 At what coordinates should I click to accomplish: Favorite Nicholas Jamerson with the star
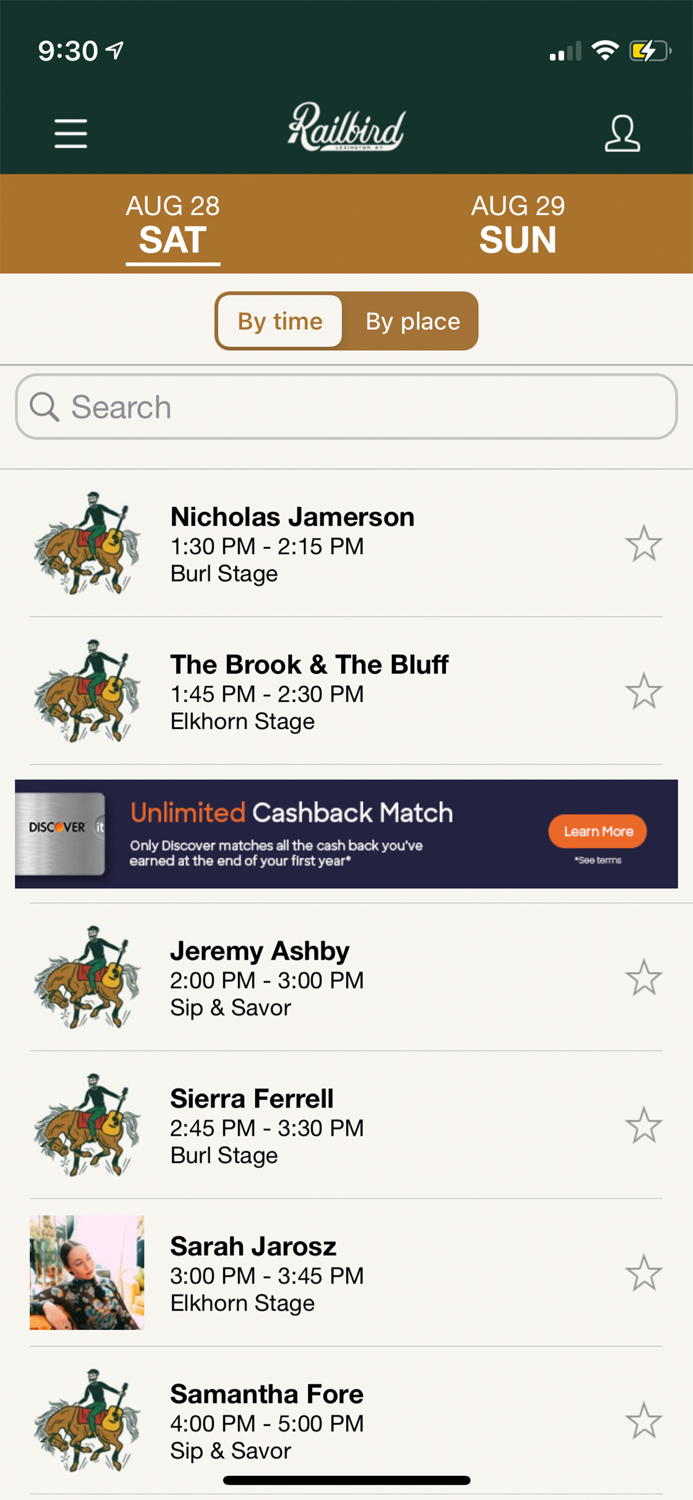coord(643,544)
